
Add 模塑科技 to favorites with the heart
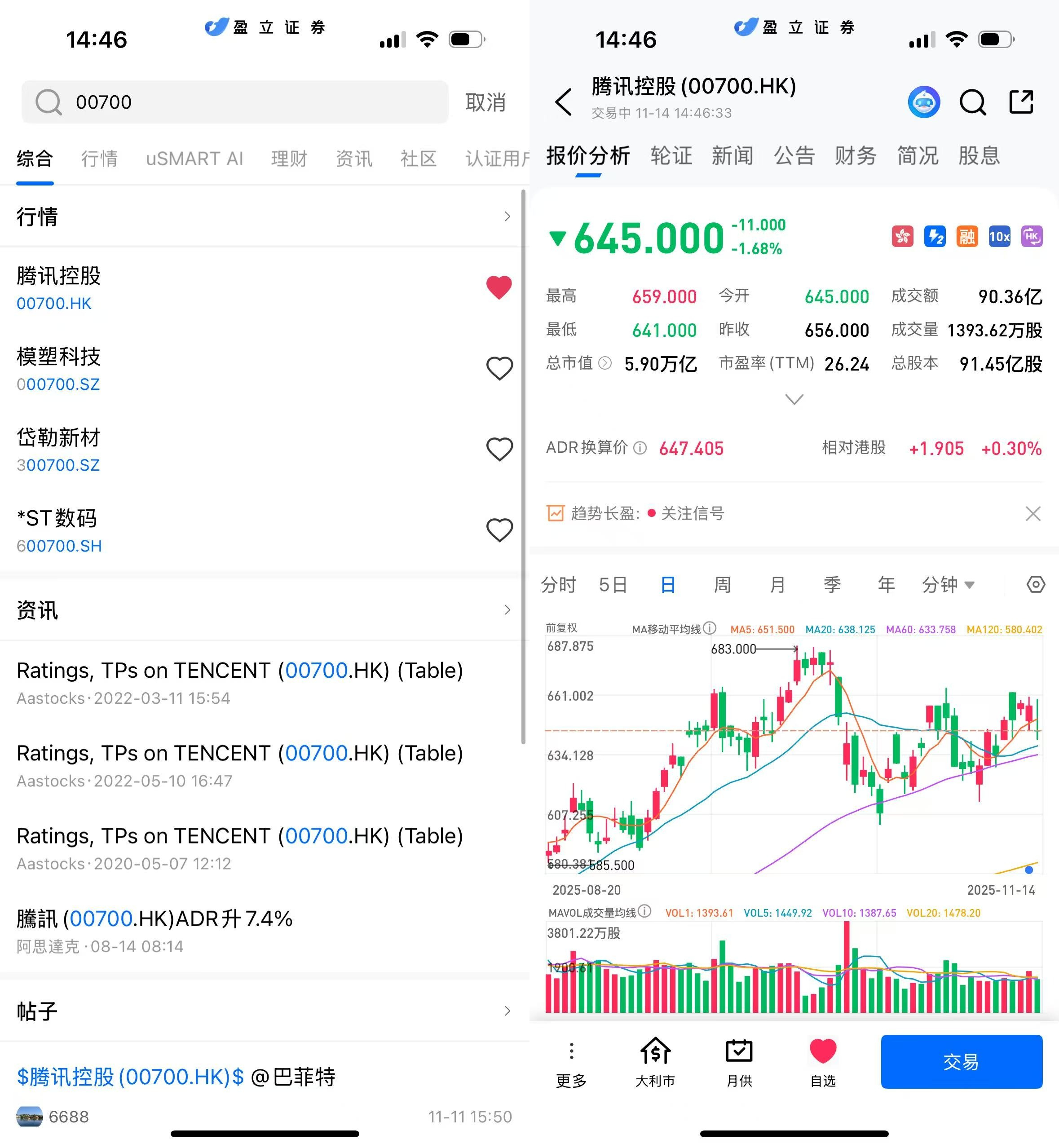click(x=499, y=368)
